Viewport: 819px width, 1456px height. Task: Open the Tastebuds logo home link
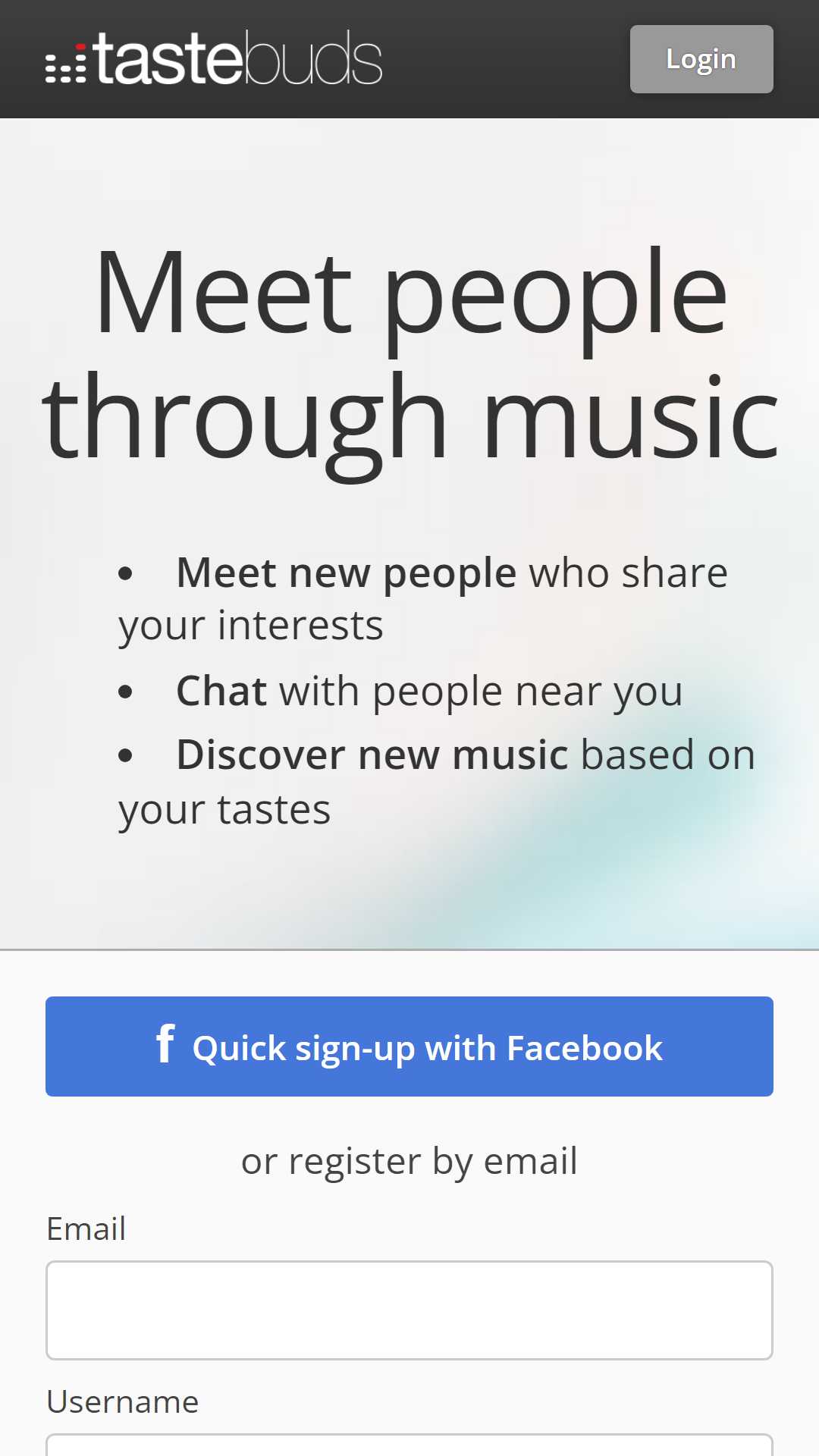(213, 58)
